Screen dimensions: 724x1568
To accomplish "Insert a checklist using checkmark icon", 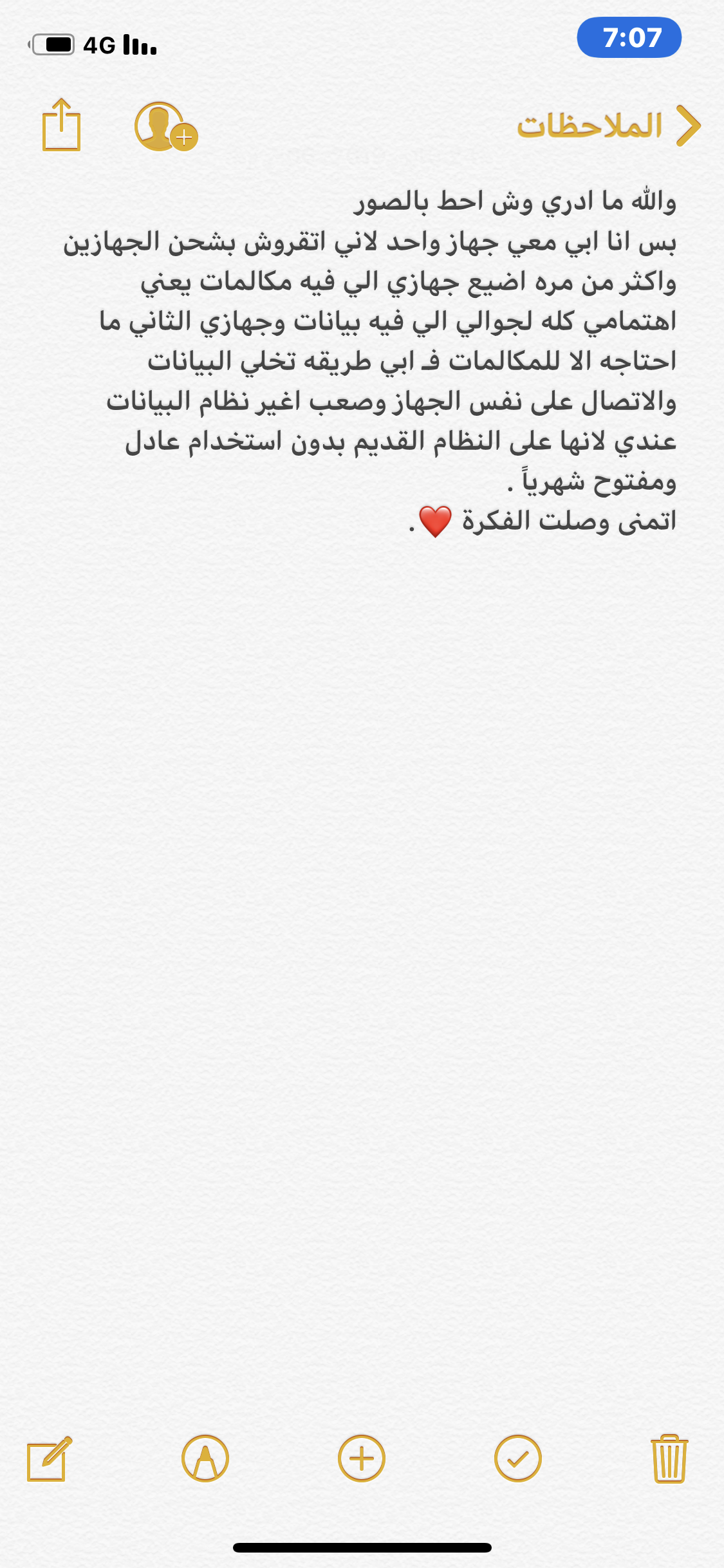I will click(x=517, y=1459).
